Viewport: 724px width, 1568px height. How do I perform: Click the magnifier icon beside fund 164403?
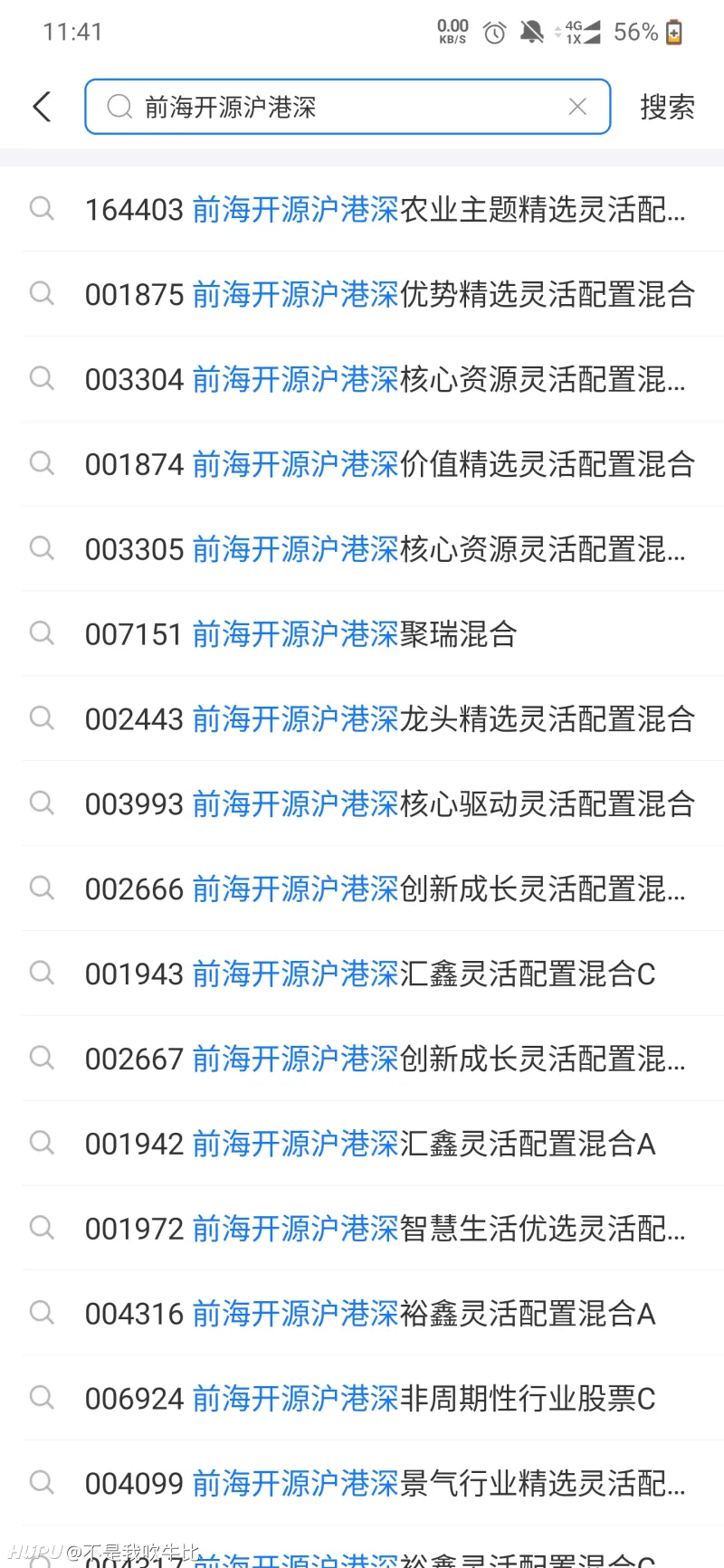pyautogui.click(x=42, y=209)
